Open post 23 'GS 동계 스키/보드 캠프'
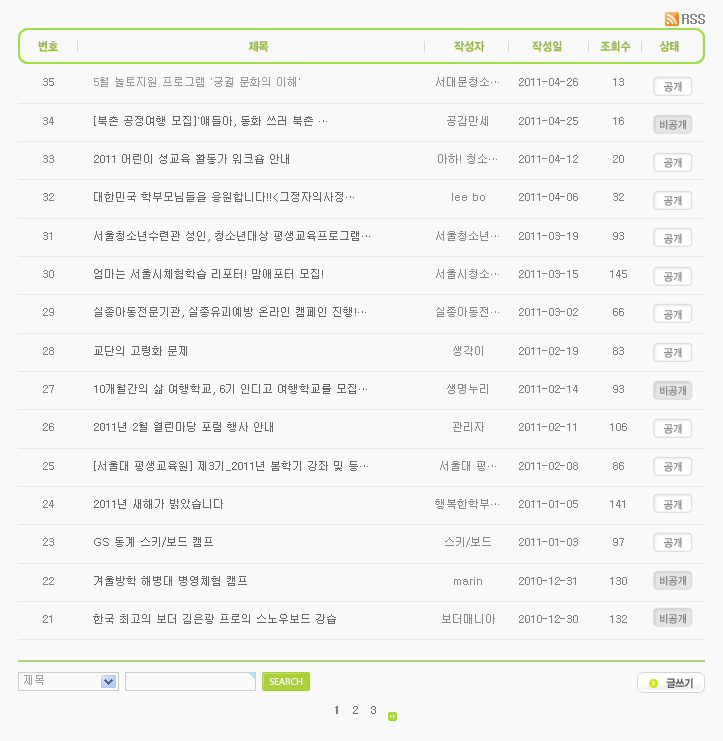 point(153,542)
